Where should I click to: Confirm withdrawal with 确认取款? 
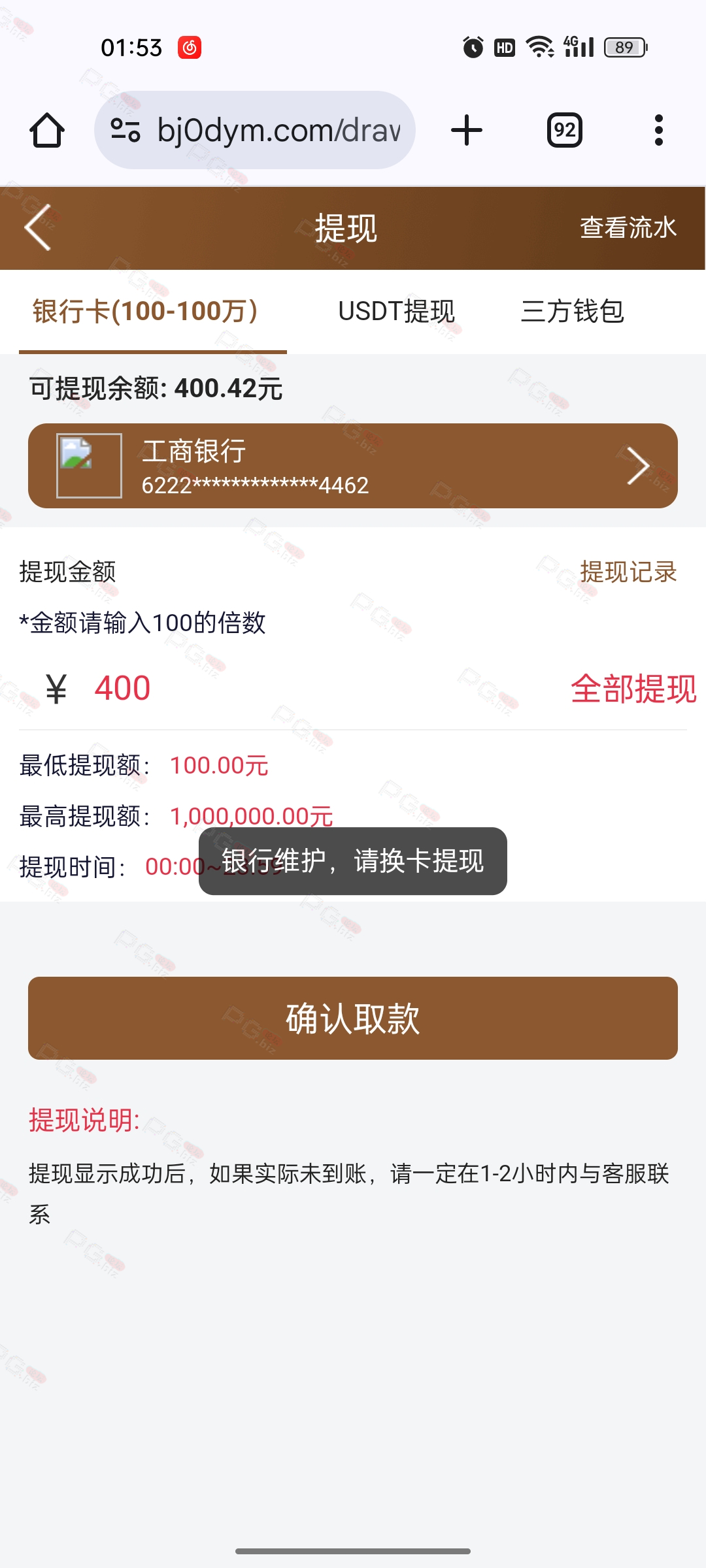(353, 1018)
